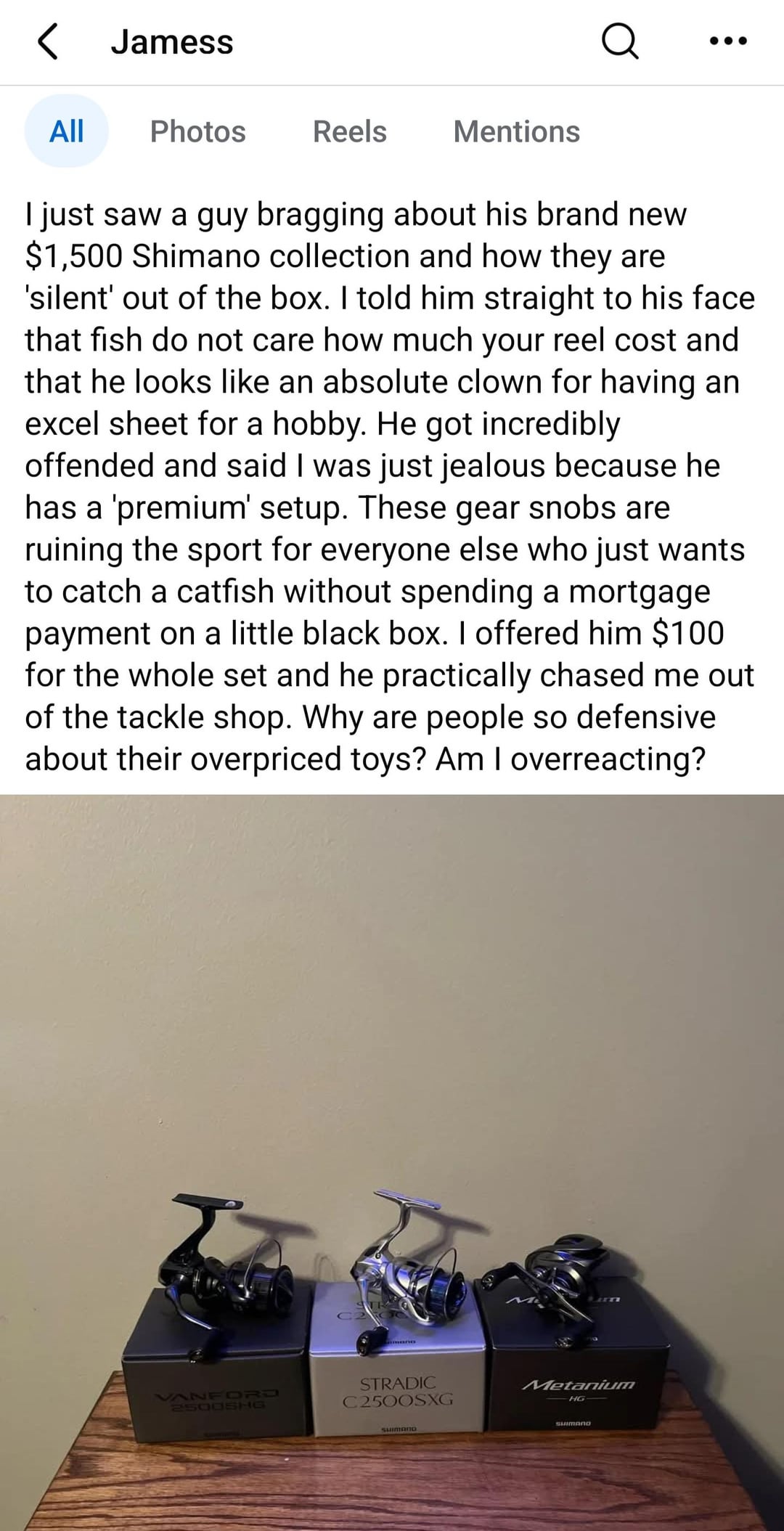Open the Shimano reels photo in the post
784x1531 pixels.
pyautogui.click(x=392, y=1161)
